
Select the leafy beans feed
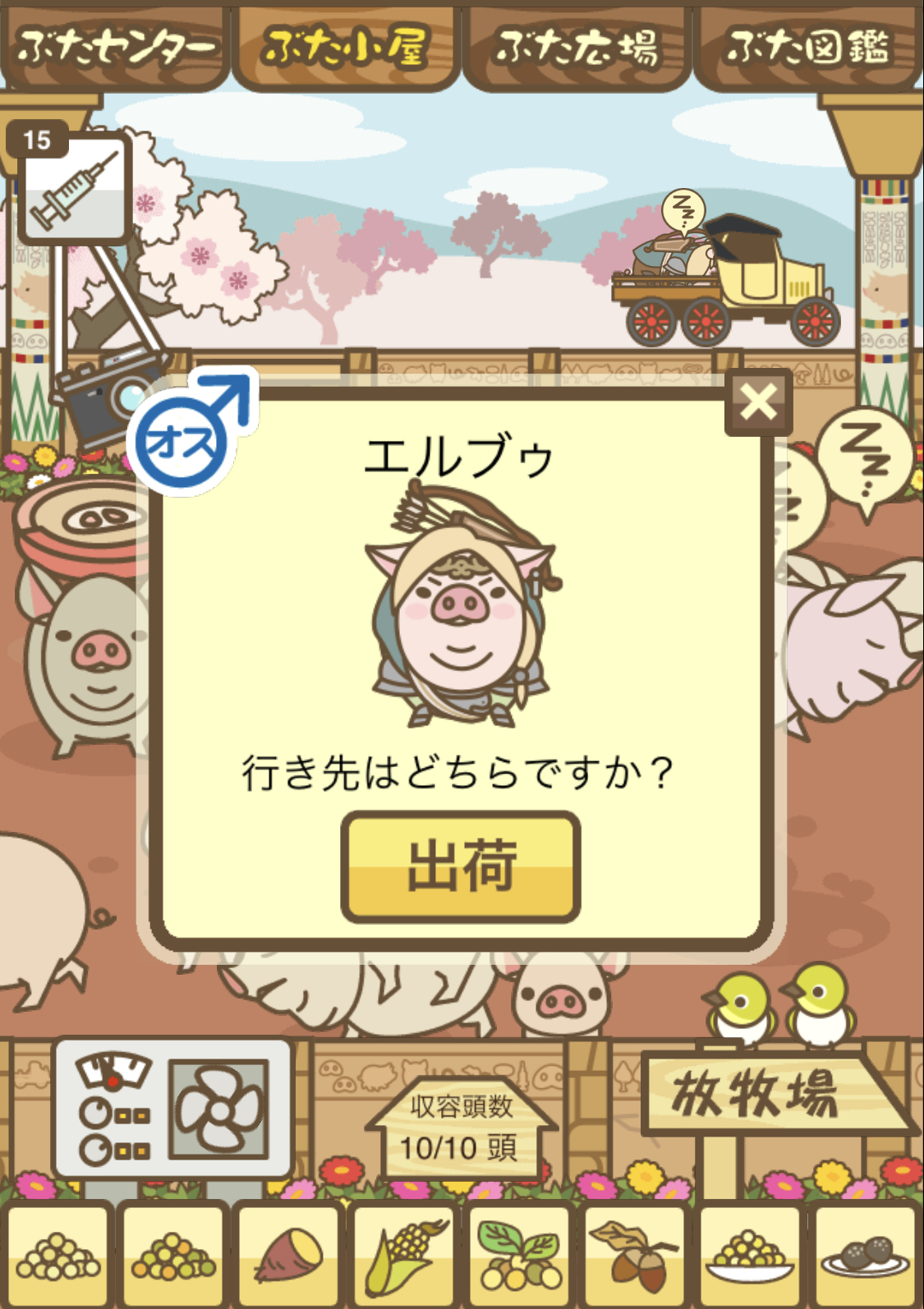519,1254
